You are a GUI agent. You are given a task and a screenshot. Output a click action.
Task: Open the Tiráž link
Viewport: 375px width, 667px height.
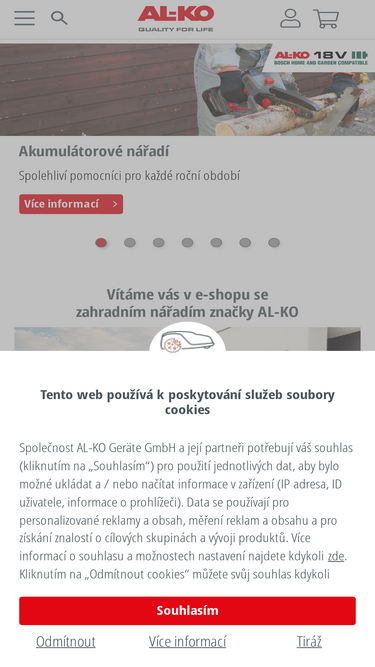[309, 641]
